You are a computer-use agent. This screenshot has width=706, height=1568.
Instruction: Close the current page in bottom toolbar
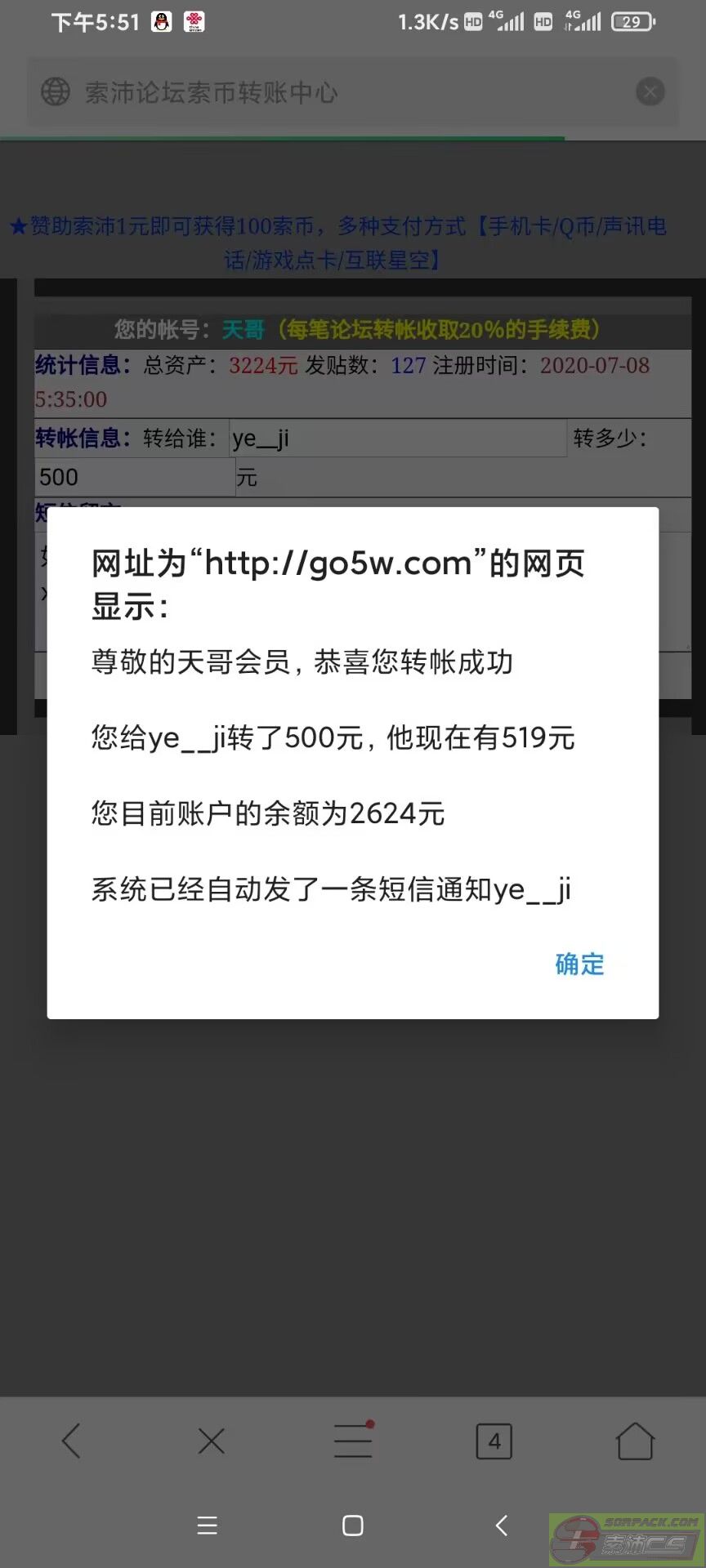coord(212,1441)
